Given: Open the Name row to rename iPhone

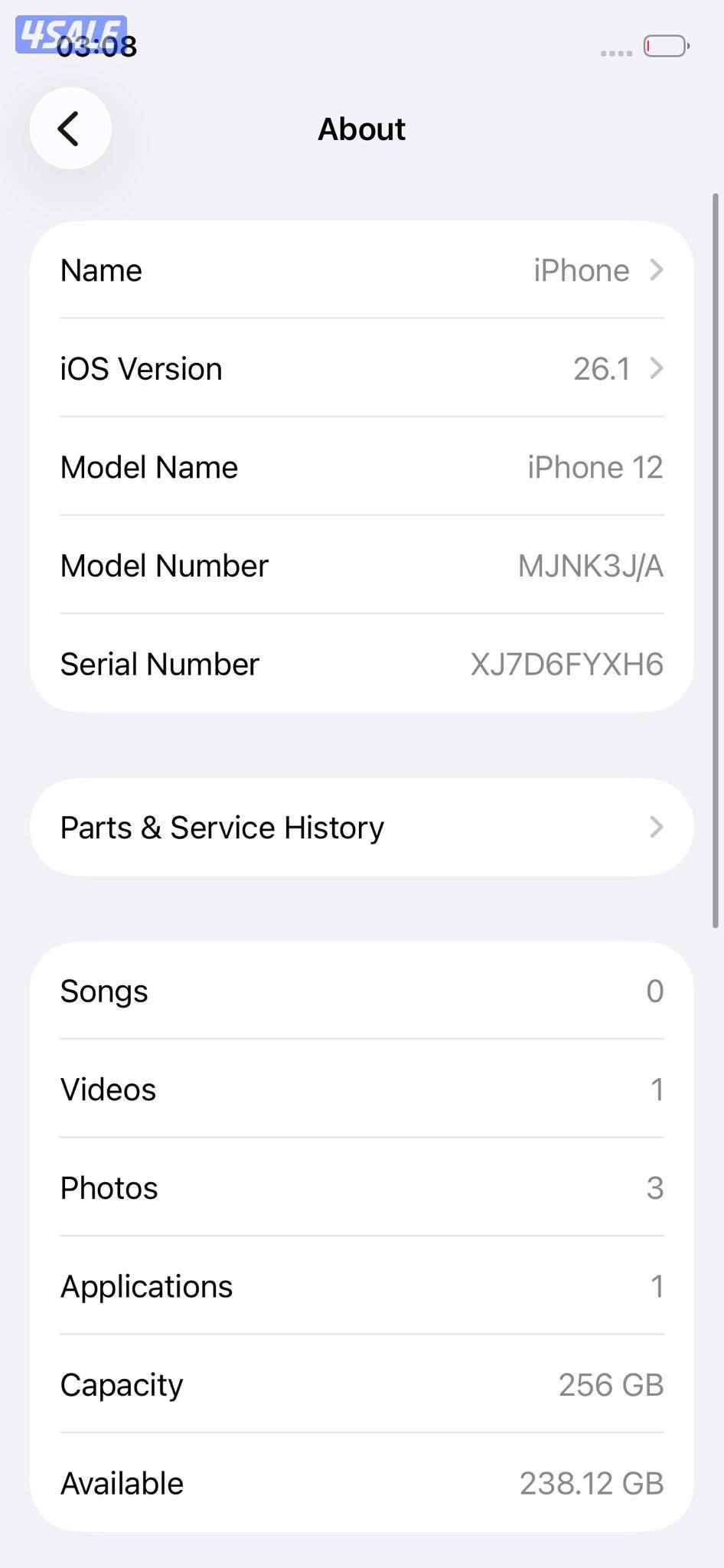Looking at the screenshot, I should tap(361, 270).
